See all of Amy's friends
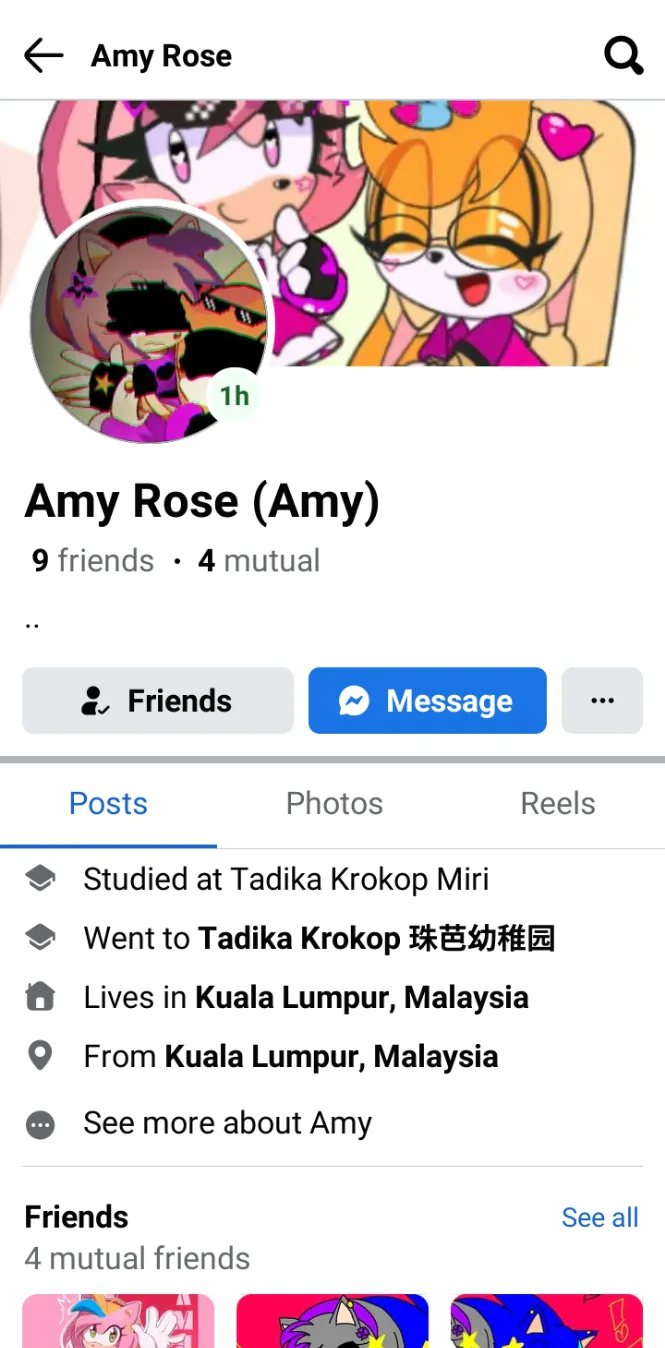 (x=599, y=1217)
